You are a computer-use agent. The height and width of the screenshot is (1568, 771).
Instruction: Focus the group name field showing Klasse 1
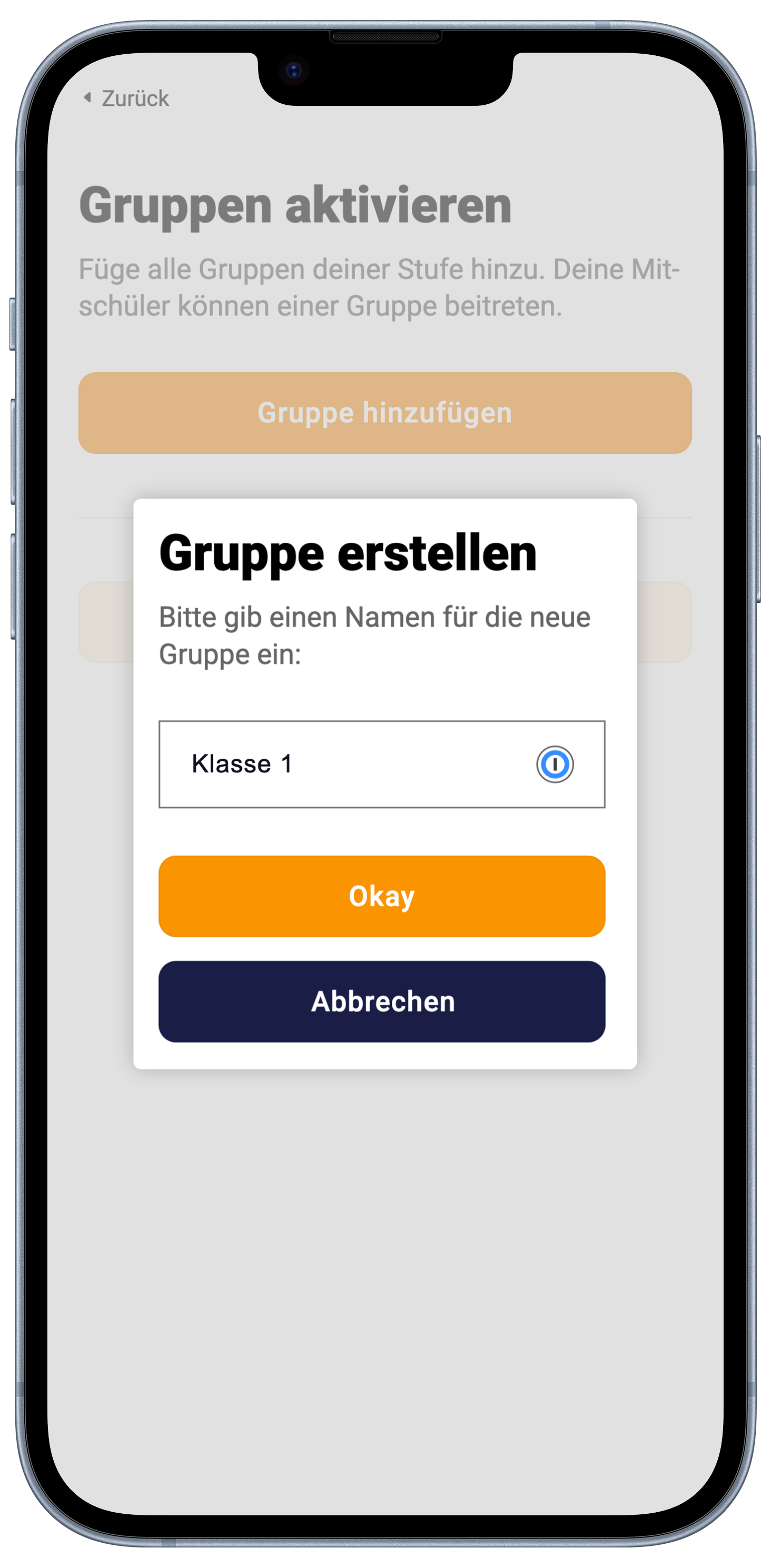pos(341,764)
